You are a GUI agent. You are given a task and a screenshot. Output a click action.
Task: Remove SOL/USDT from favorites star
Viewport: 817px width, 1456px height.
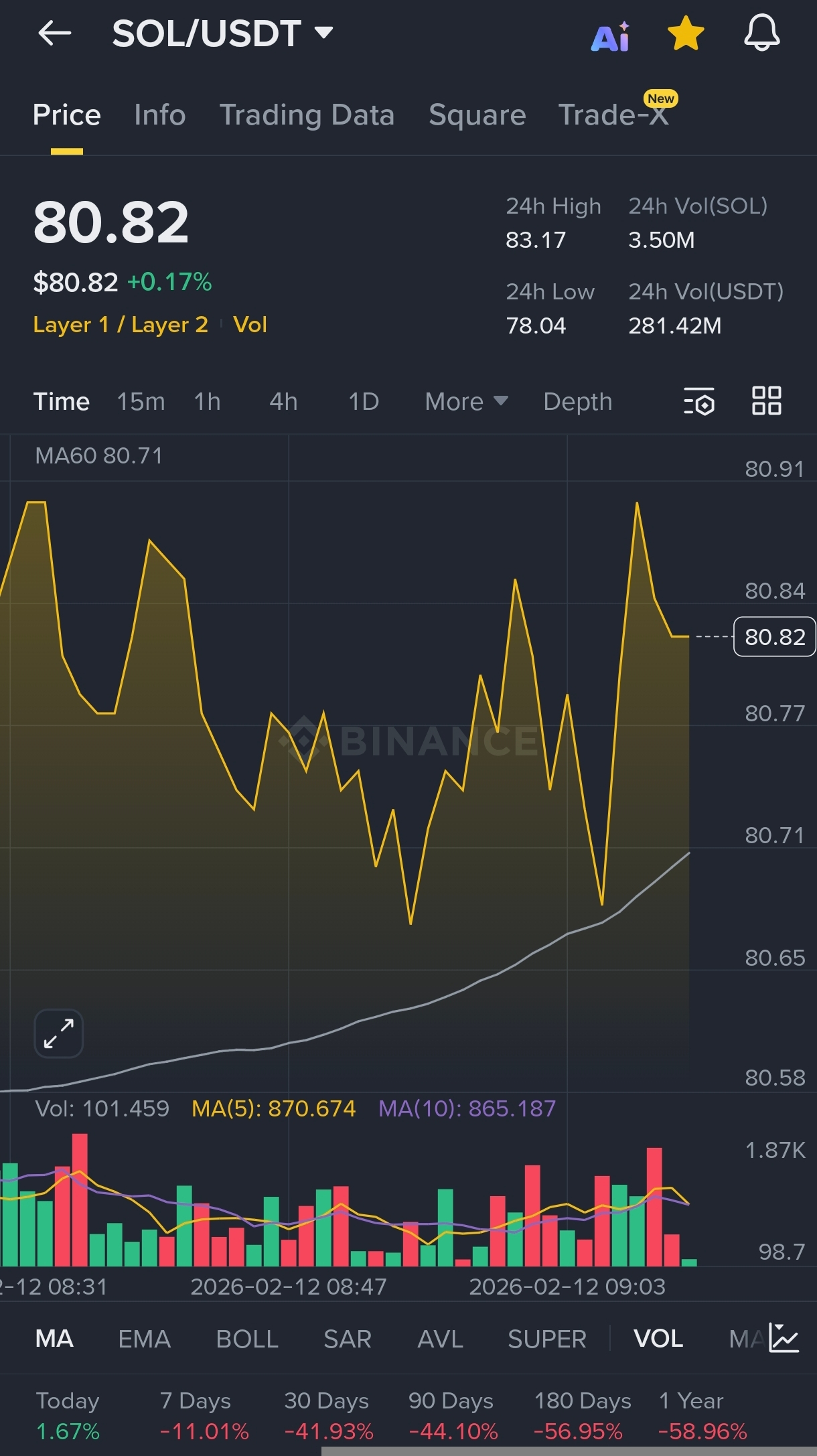686,33
